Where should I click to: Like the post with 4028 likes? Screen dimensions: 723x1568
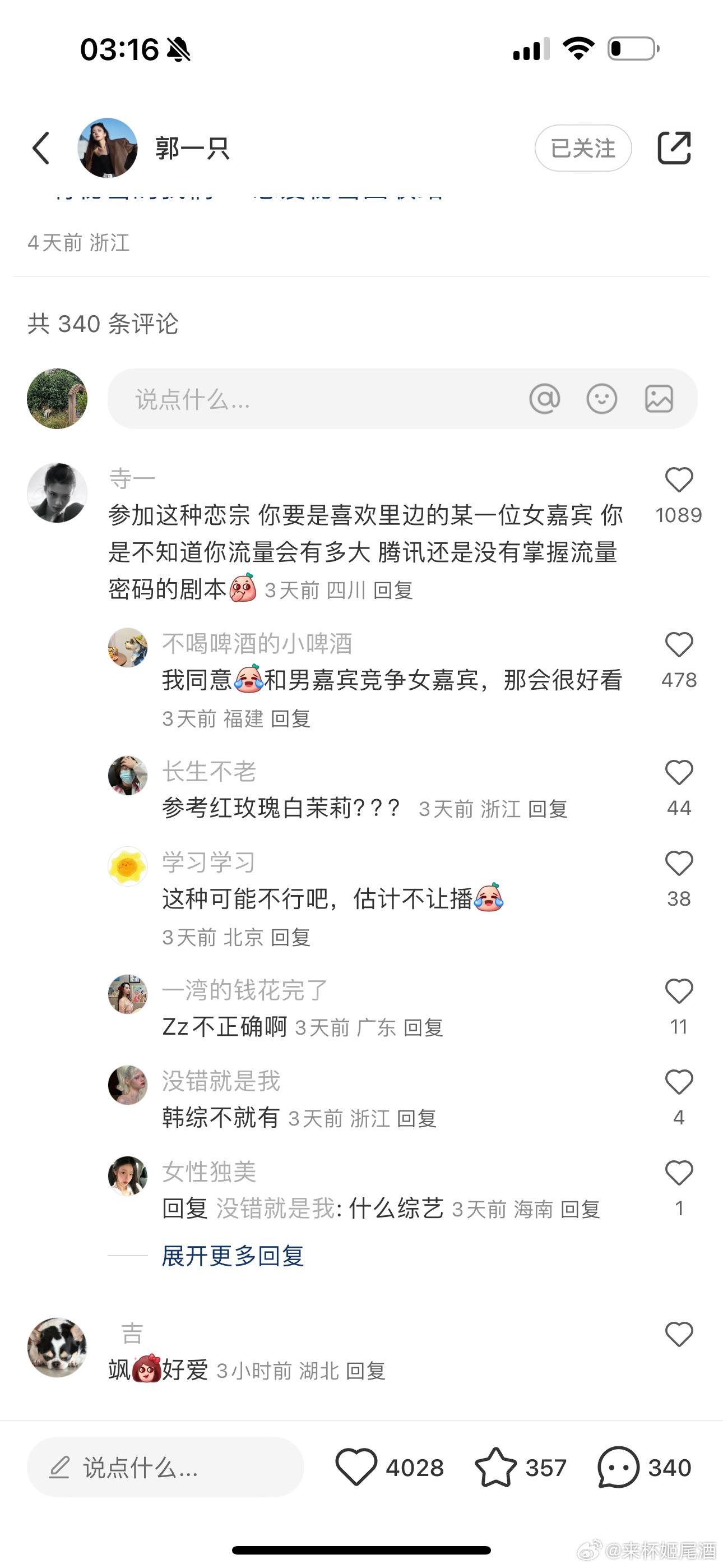pyautogui.click(x=356, y=1467)
